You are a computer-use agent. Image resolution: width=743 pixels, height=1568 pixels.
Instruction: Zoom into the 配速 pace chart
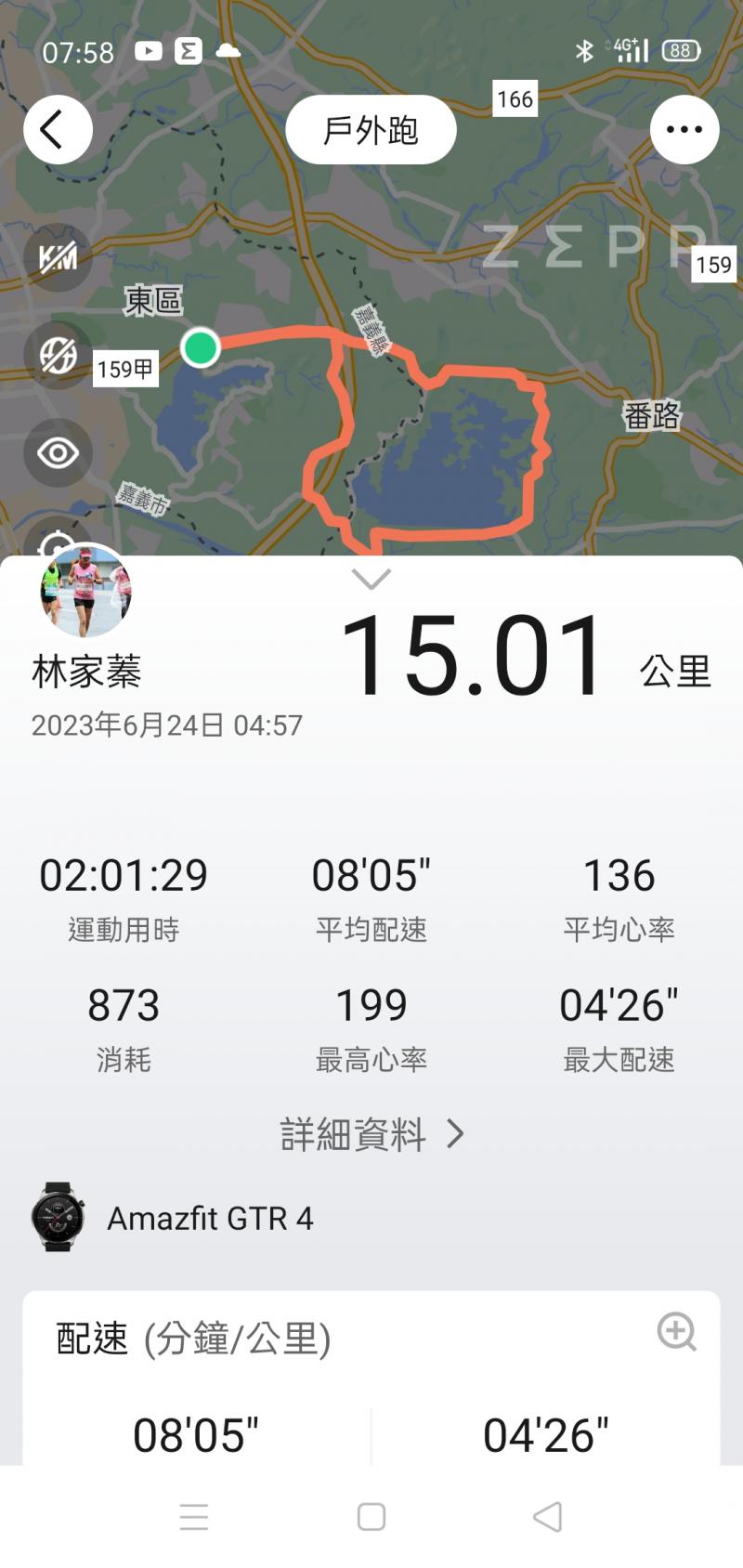(x=676, y=1332)
